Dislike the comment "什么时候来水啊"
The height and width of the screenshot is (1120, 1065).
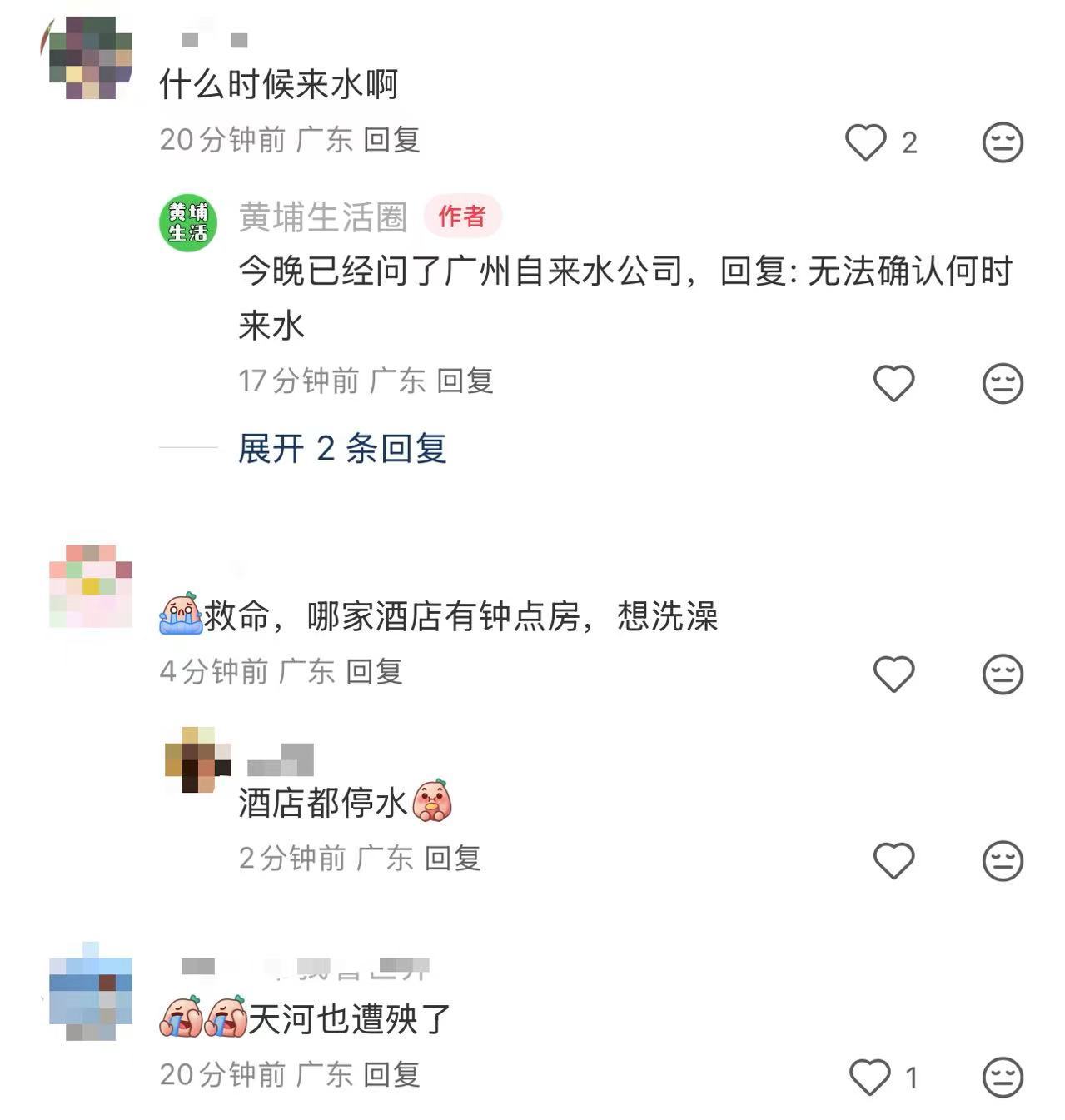tap(1002, 142)
